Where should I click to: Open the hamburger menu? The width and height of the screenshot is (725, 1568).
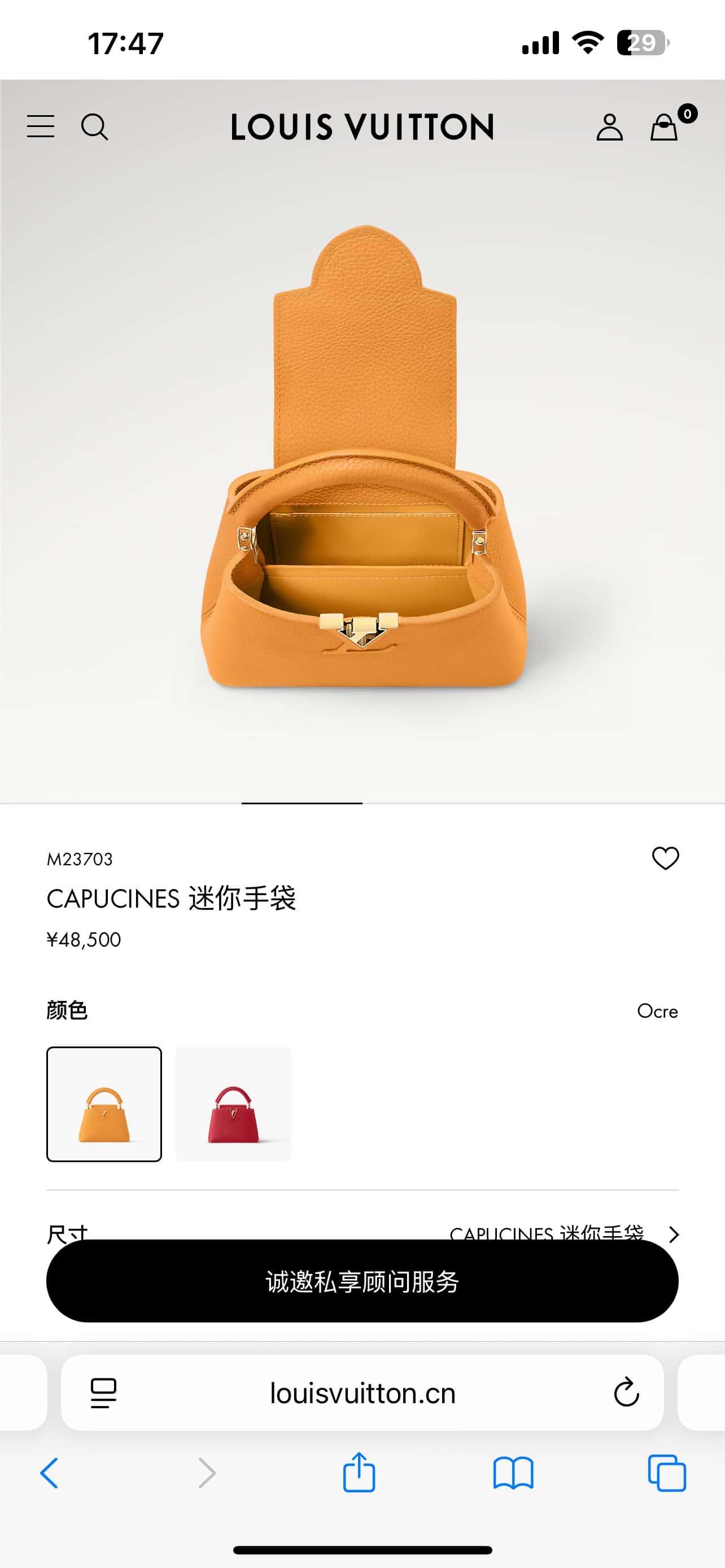pos(40,126)
